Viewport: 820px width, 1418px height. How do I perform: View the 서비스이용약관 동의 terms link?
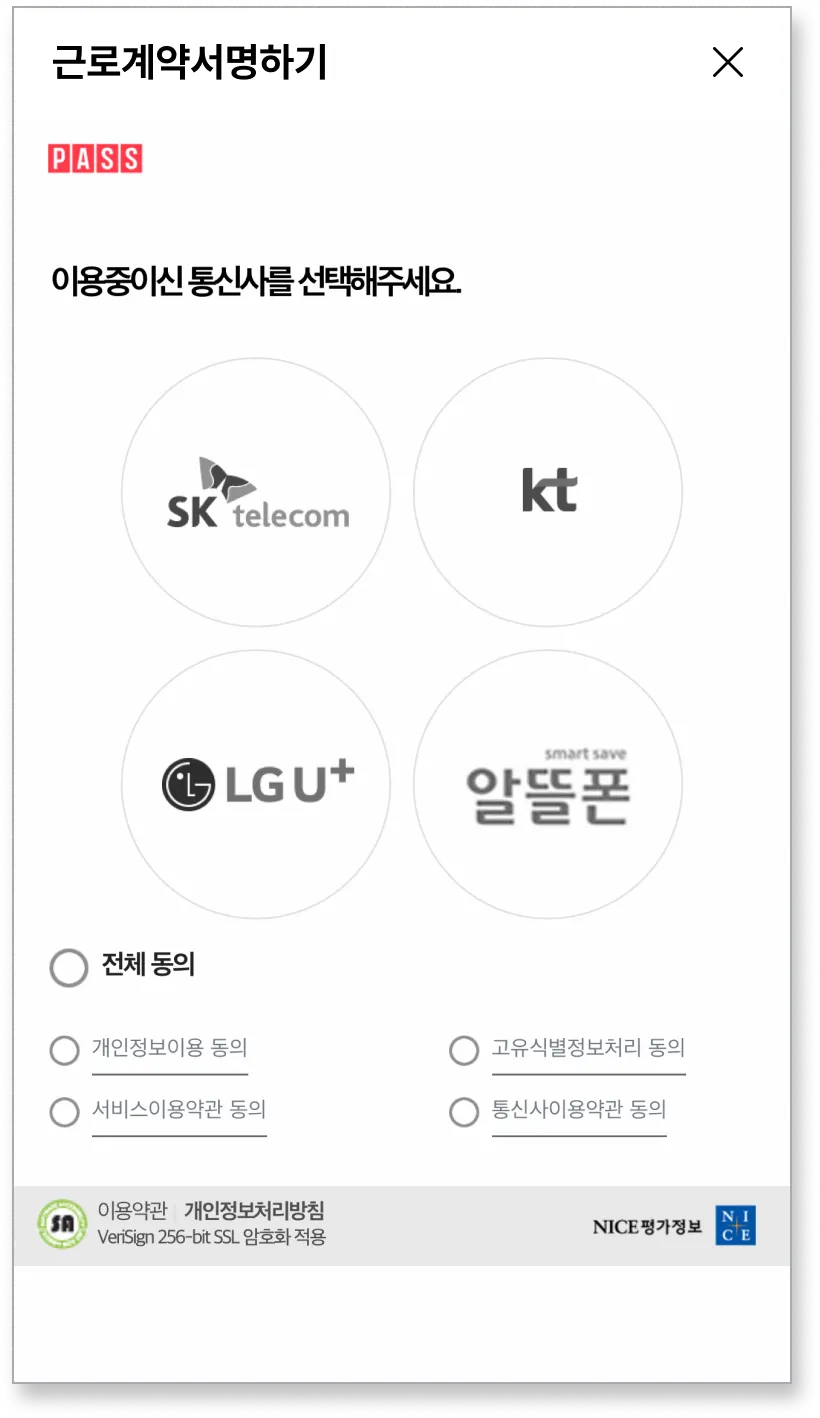click(179, 1110)
